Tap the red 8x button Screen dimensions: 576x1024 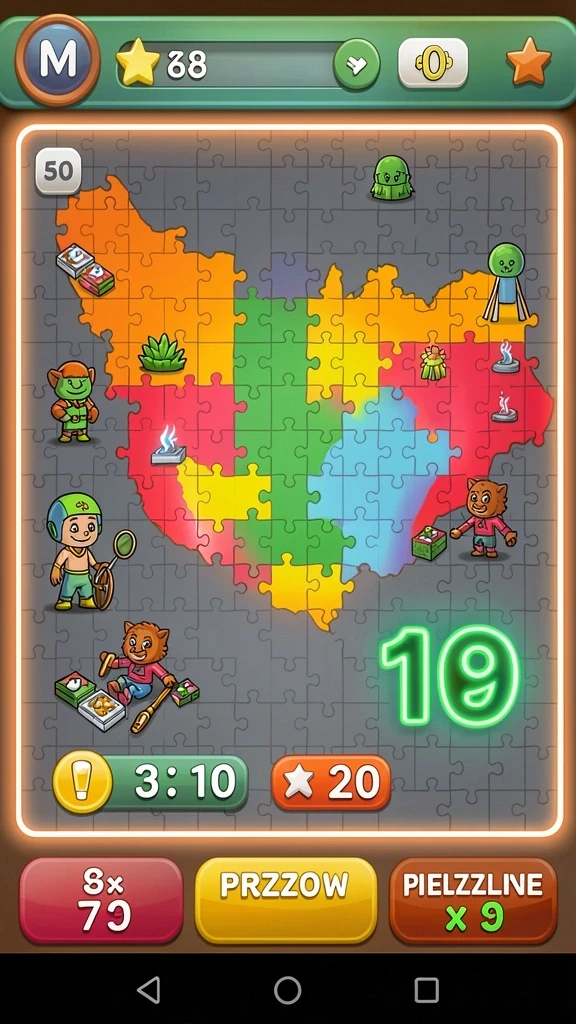tap(101, 900)
